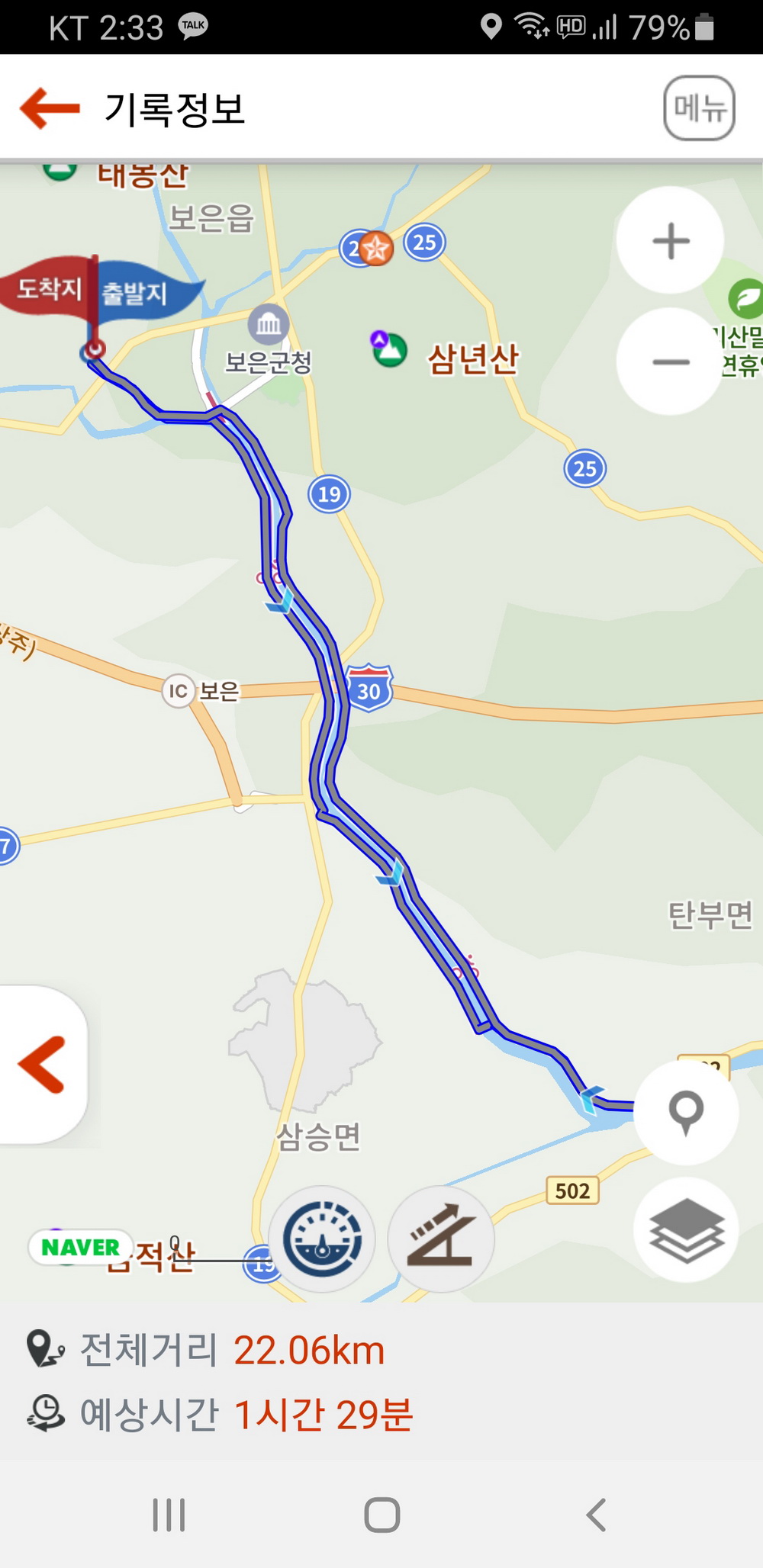The width and height of the screenshot is (763, 1568).
Task: Open the map layers button
Action: [x=686, y=1230]
